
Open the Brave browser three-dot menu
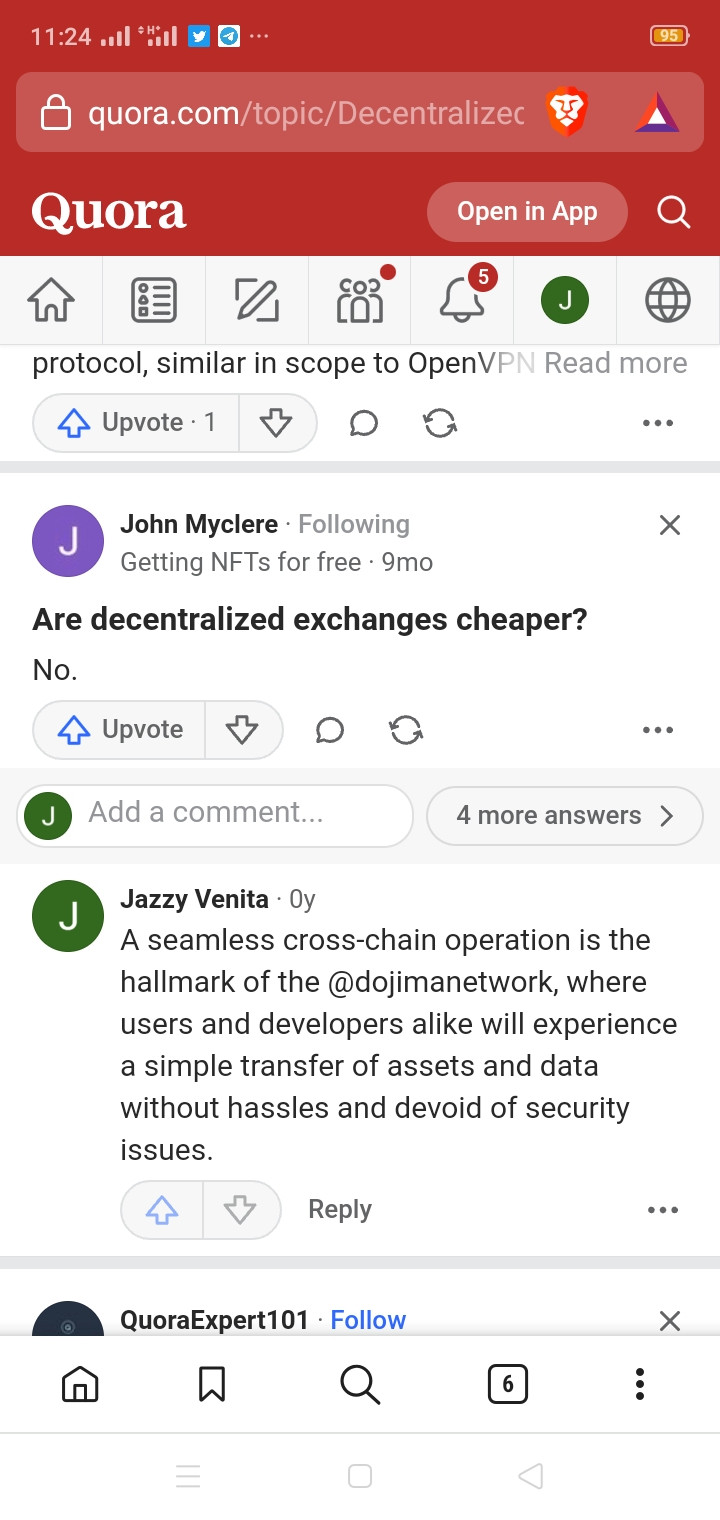click(x=640, y=1384)
